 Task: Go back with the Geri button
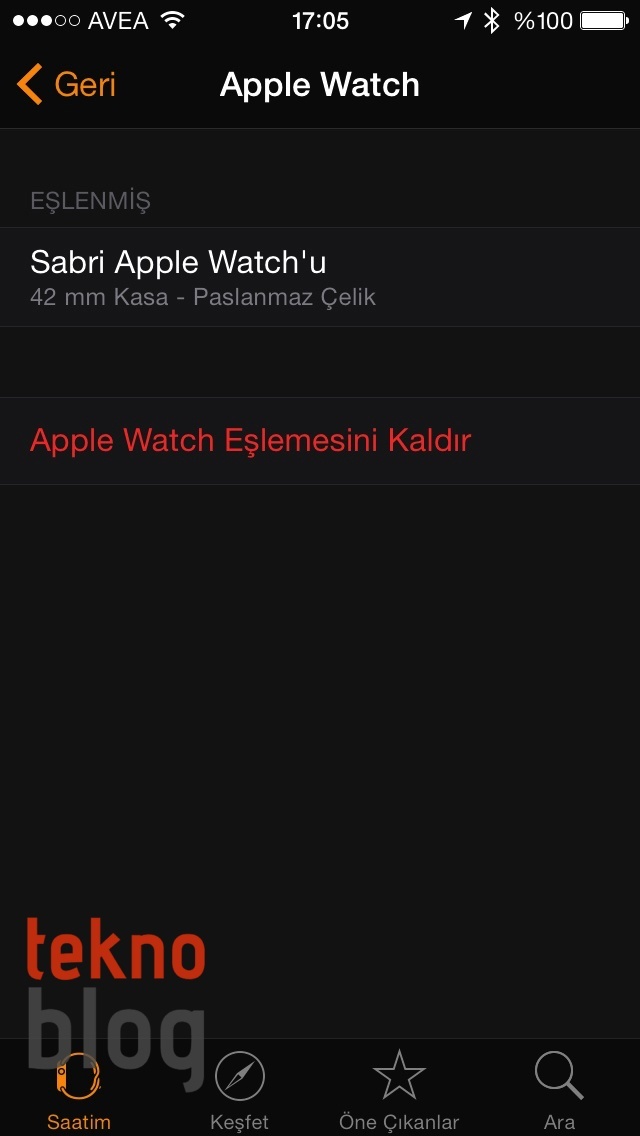point(67,85)
